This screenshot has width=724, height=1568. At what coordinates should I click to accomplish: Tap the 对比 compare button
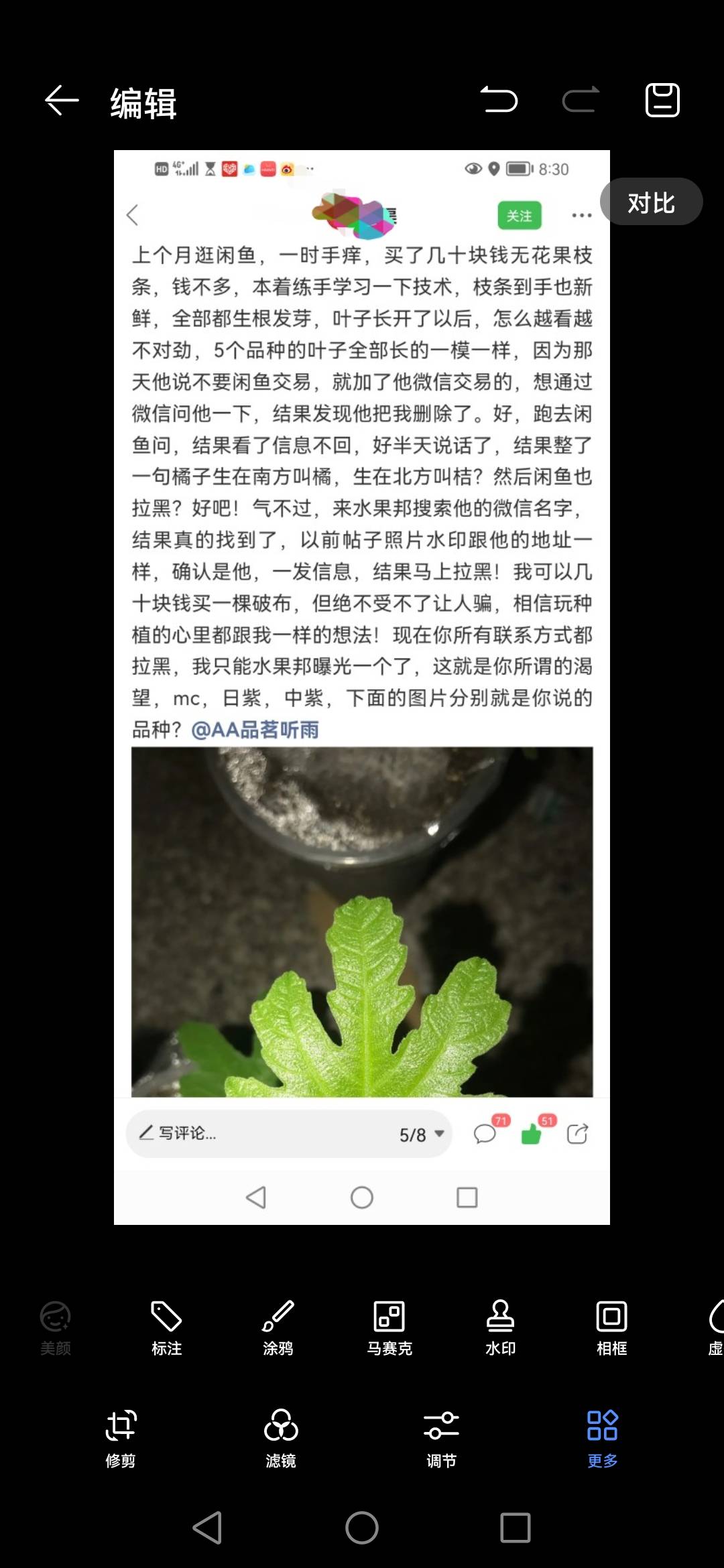coord(651,202)
